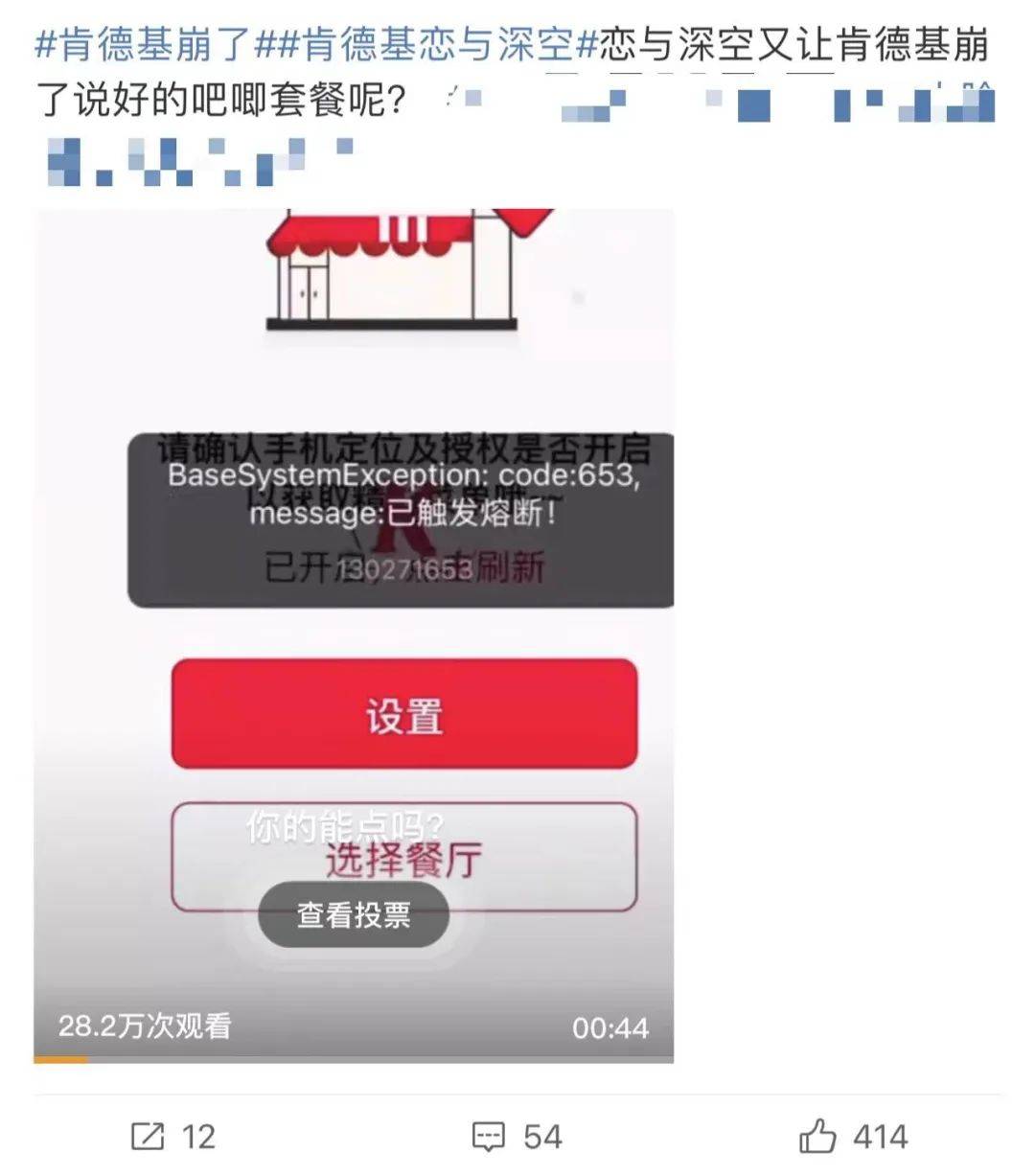The image size is (1035, 1176).
Task: Repost this post with 12 shares
Action: tap(173, 1137)
